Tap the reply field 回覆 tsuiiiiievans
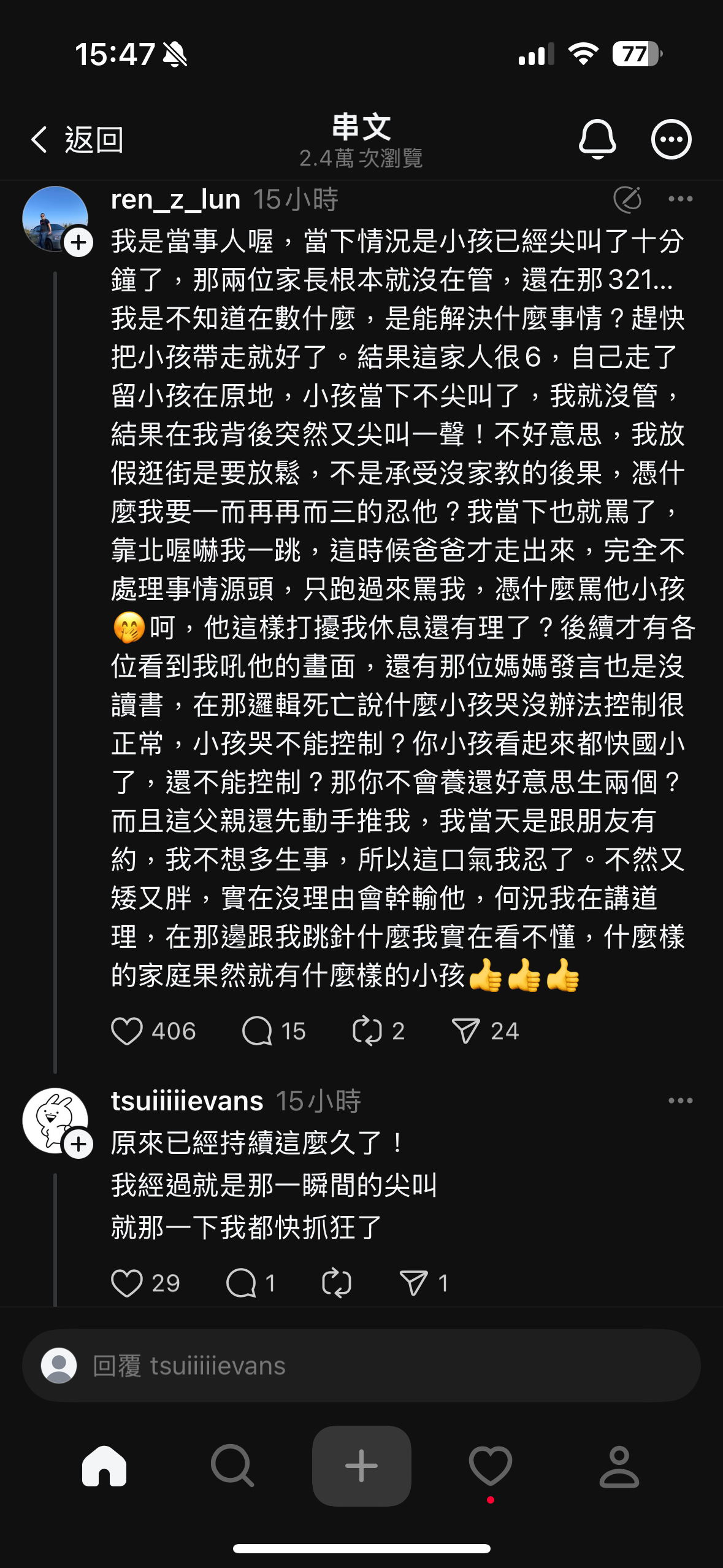The height and width of the screenshot is (1568, 723). 361,1366
